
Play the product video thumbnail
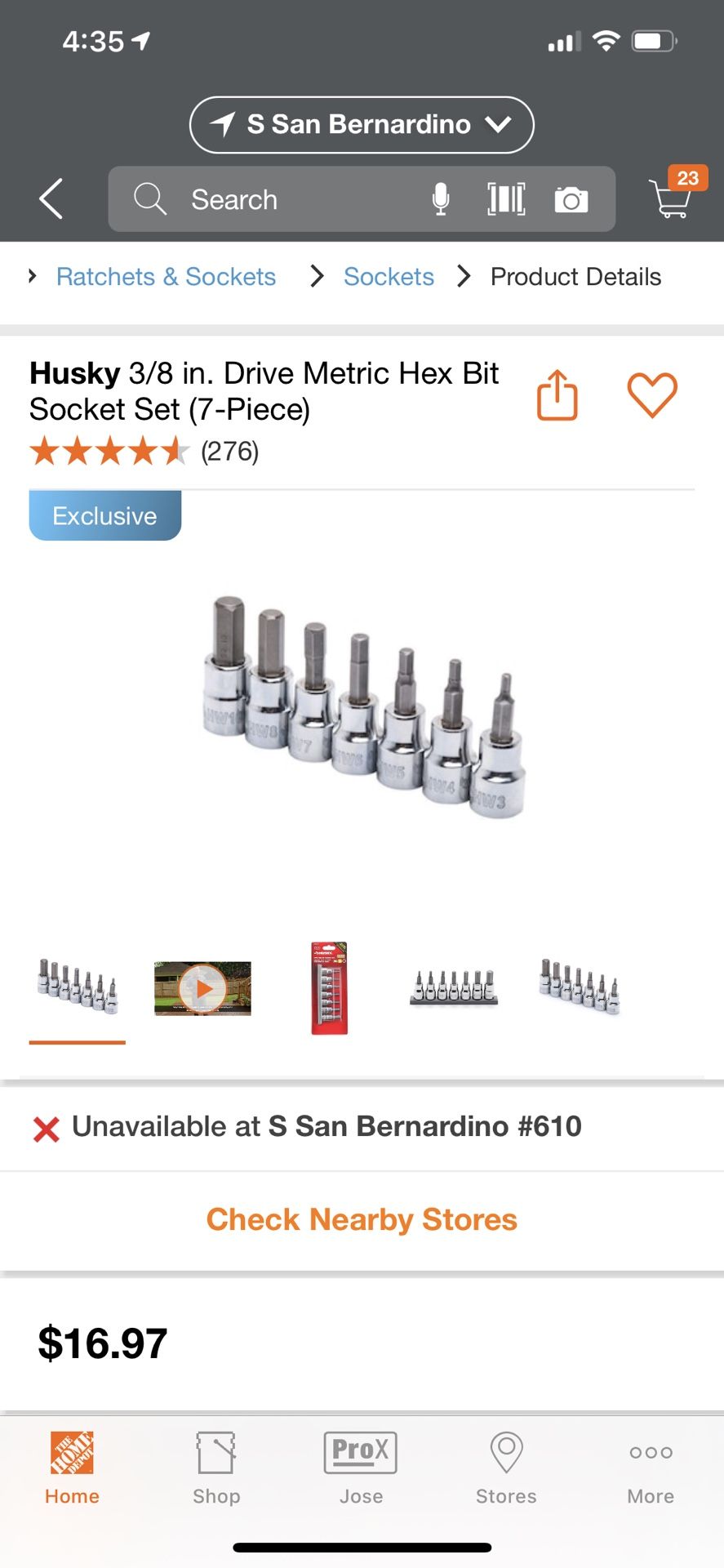click(x=202, y=988)
